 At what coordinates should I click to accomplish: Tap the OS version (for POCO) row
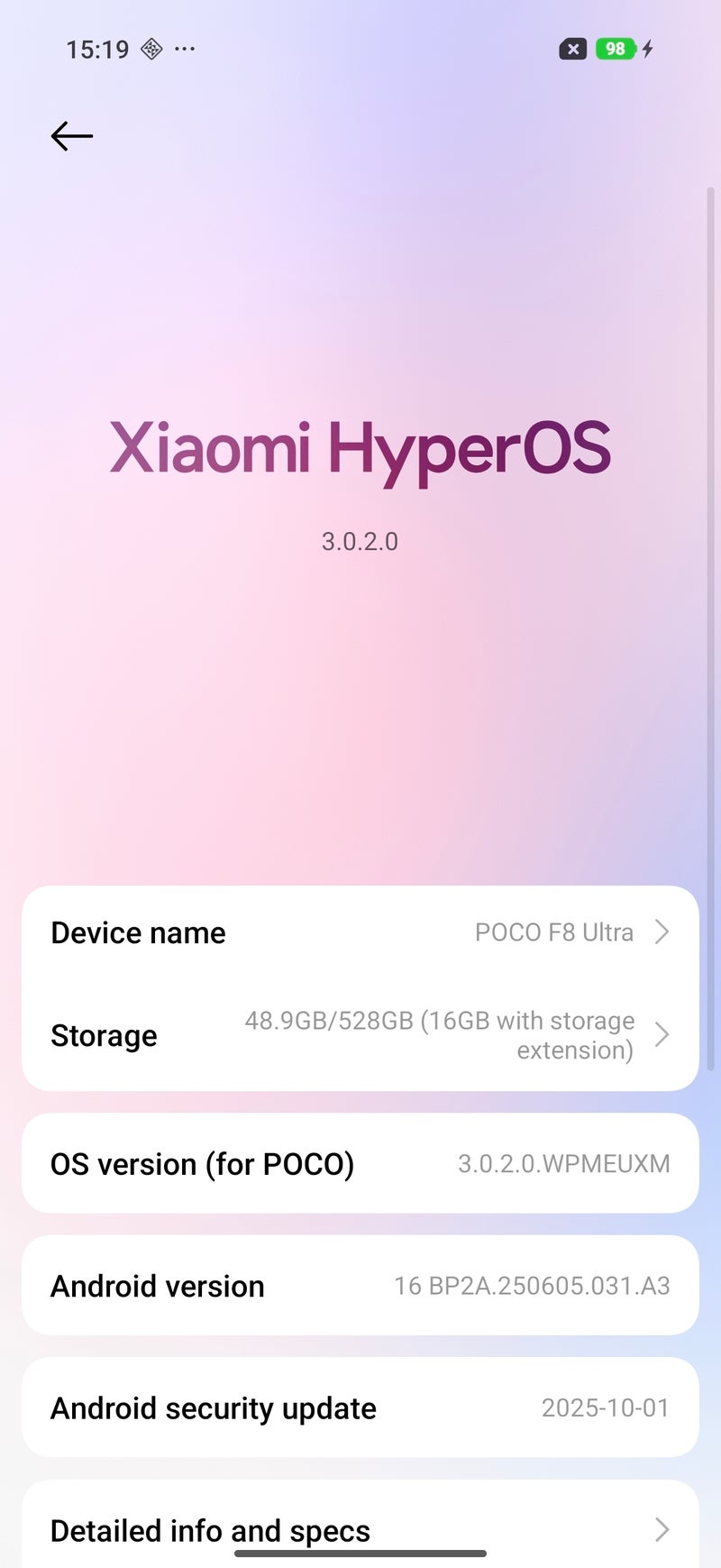click(x=360, y=1163)
